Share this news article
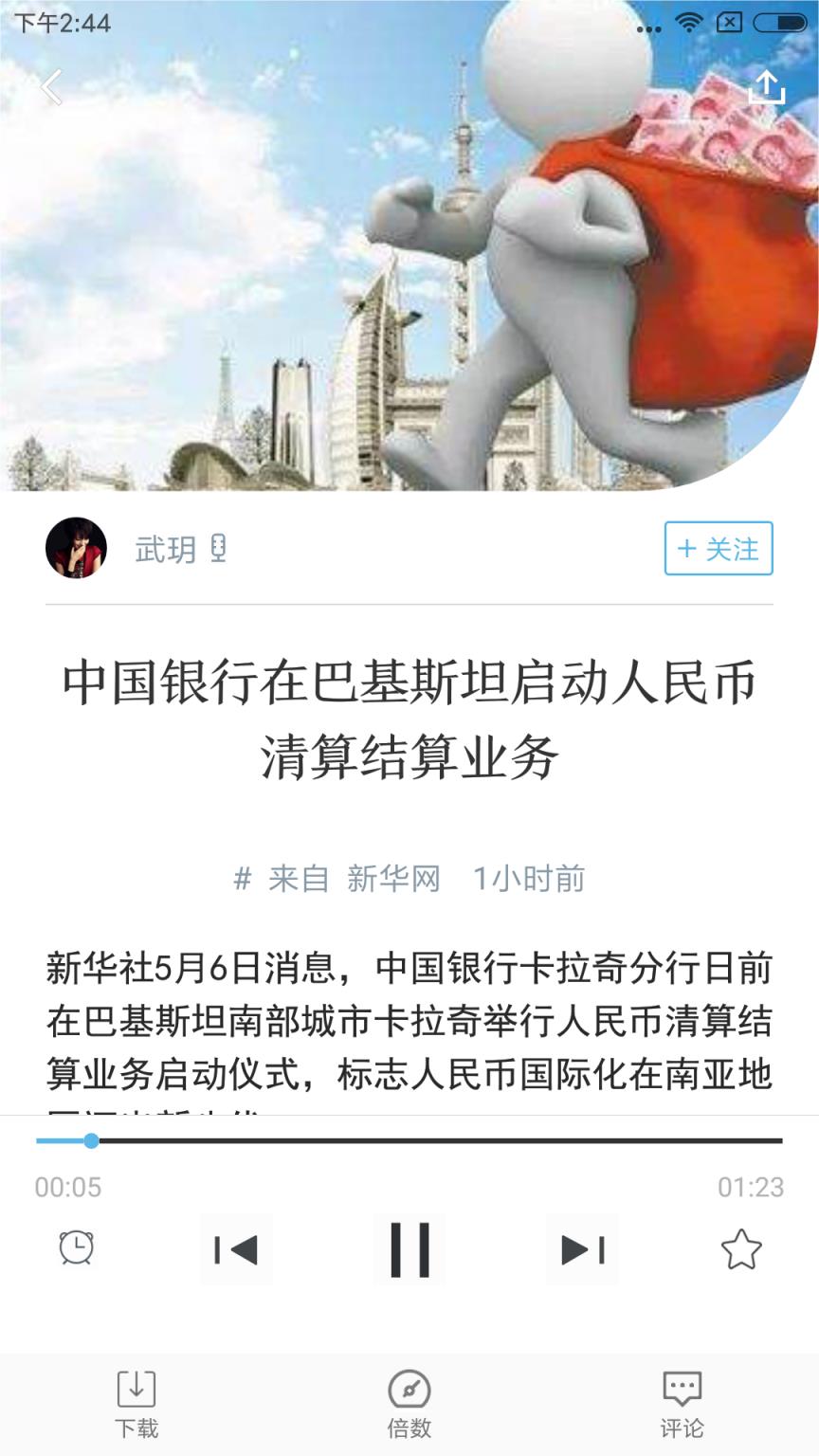 pos(767,87)
